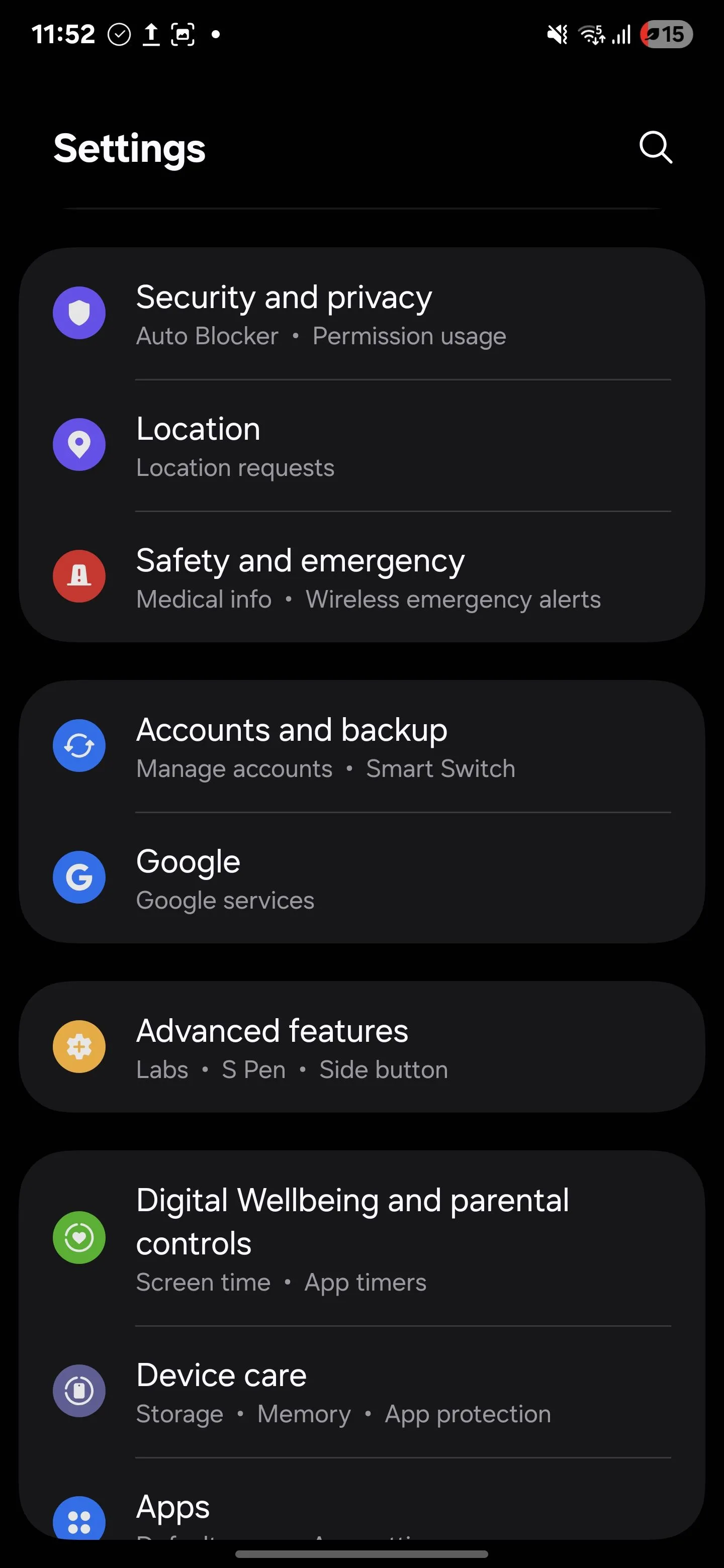Select the Security and privacy shield icon

(79, 313)
